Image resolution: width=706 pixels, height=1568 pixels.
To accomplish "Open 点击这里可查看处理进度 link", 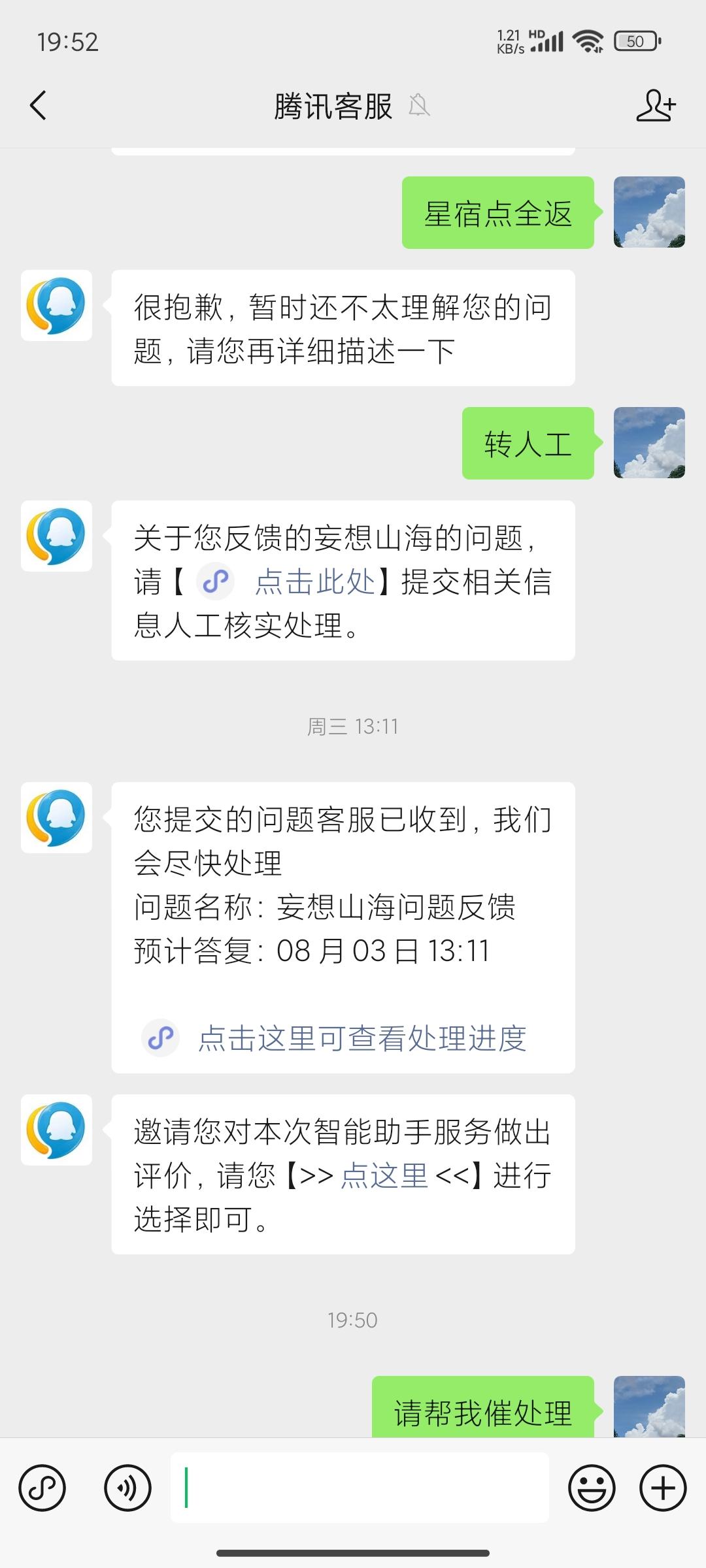I will point(361,1038).
